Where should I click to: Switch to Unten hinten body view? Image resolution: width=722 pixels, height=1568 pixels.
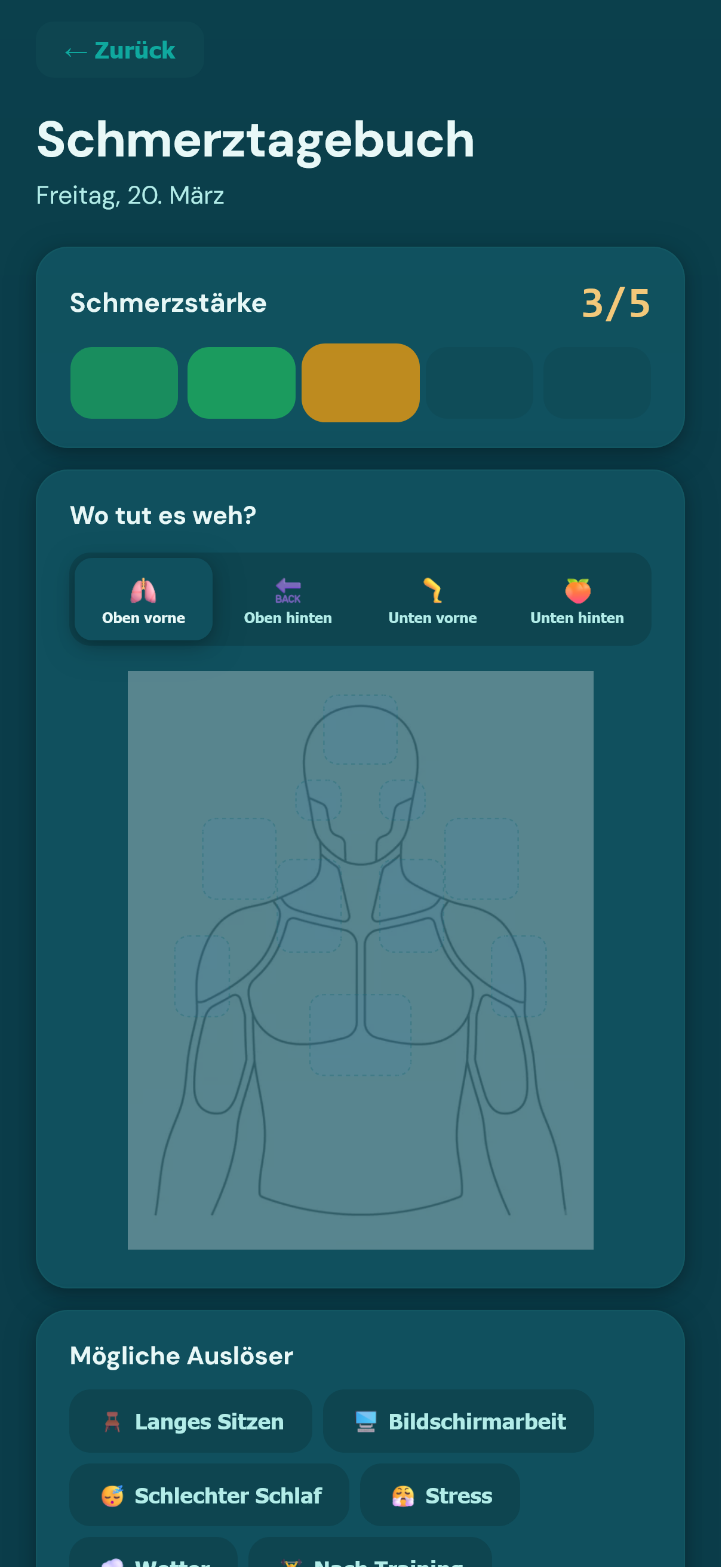[576, 600]
